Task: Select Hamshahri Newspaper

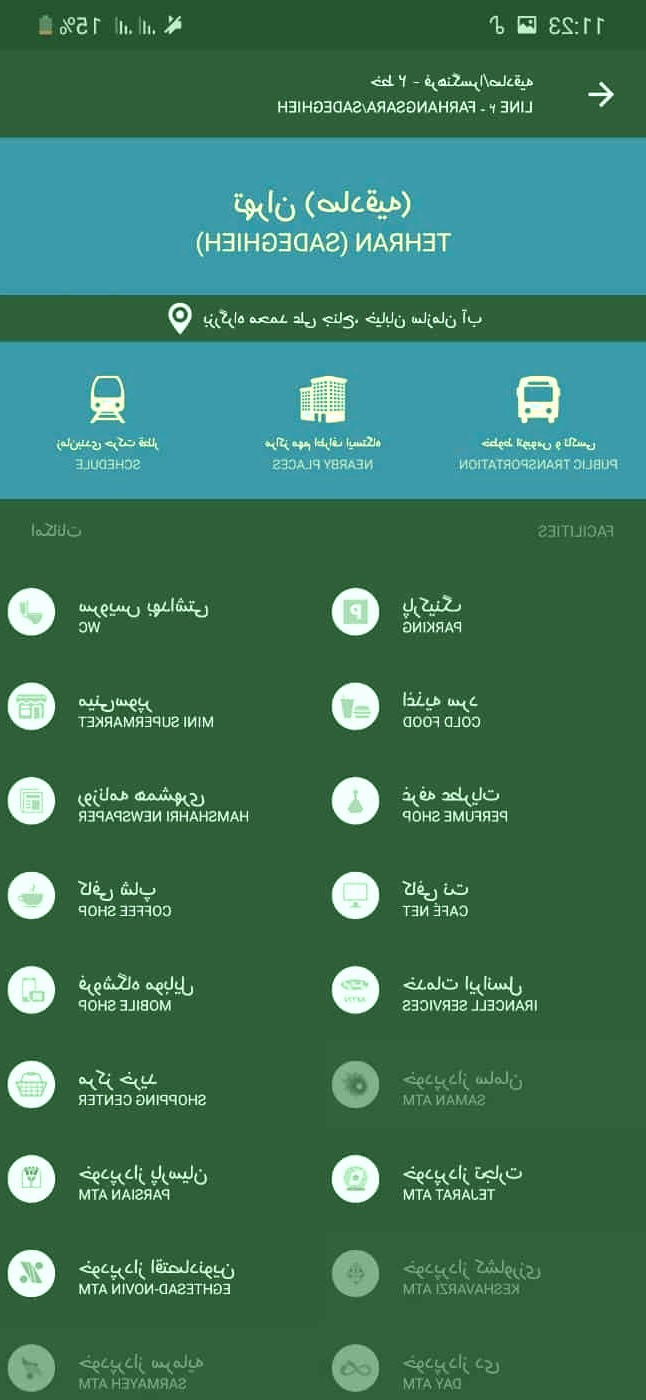Action: pos(130,802)
